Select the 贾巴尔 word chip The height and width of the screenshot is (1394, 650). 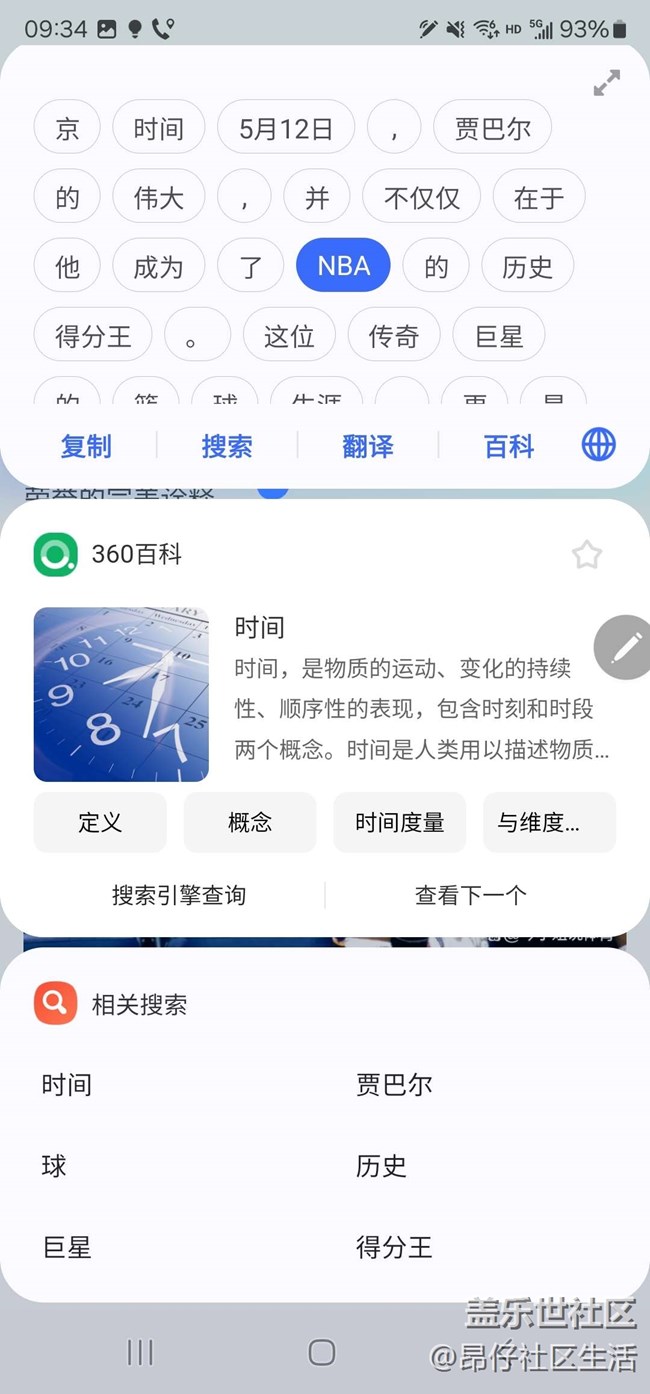(492, 128)
